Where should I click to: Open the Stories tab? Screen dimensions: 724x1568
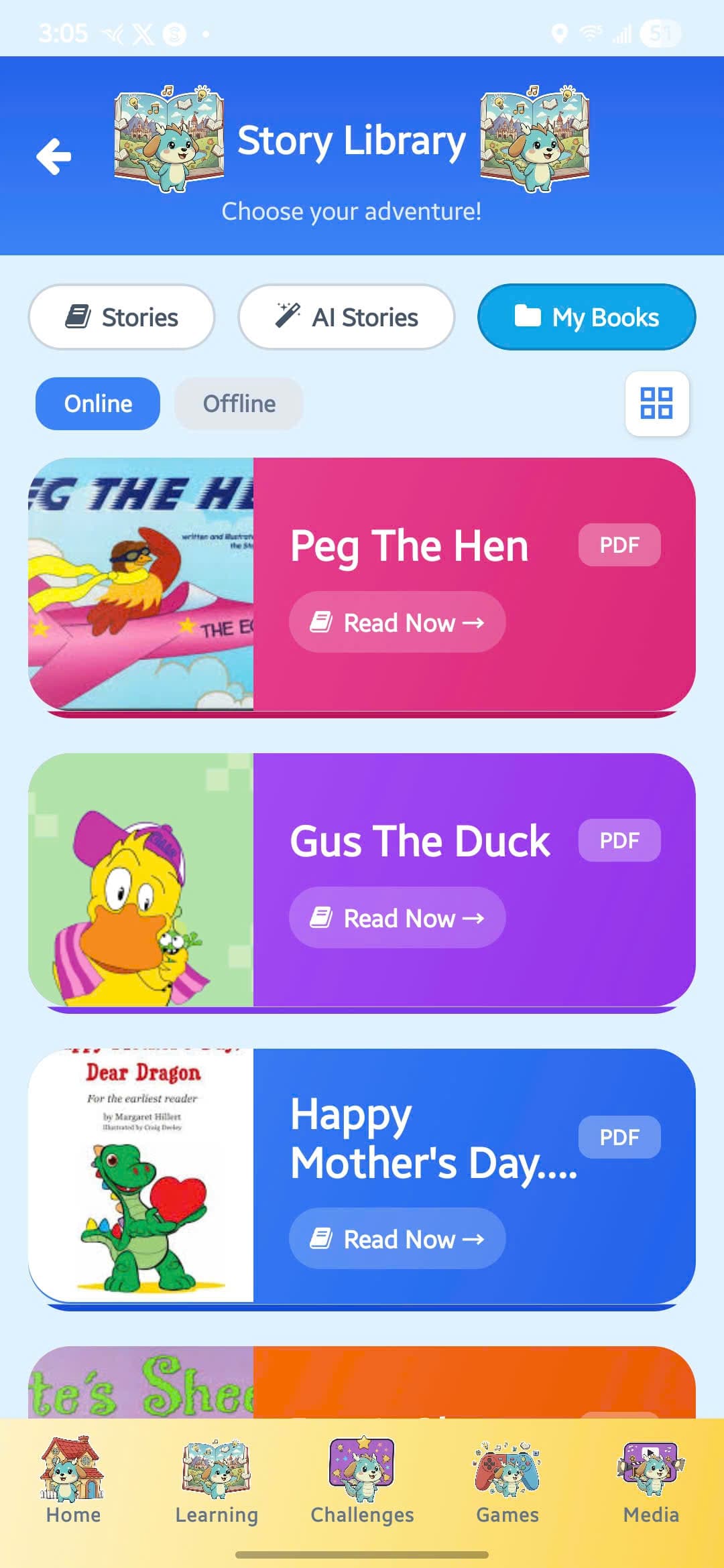121,316
